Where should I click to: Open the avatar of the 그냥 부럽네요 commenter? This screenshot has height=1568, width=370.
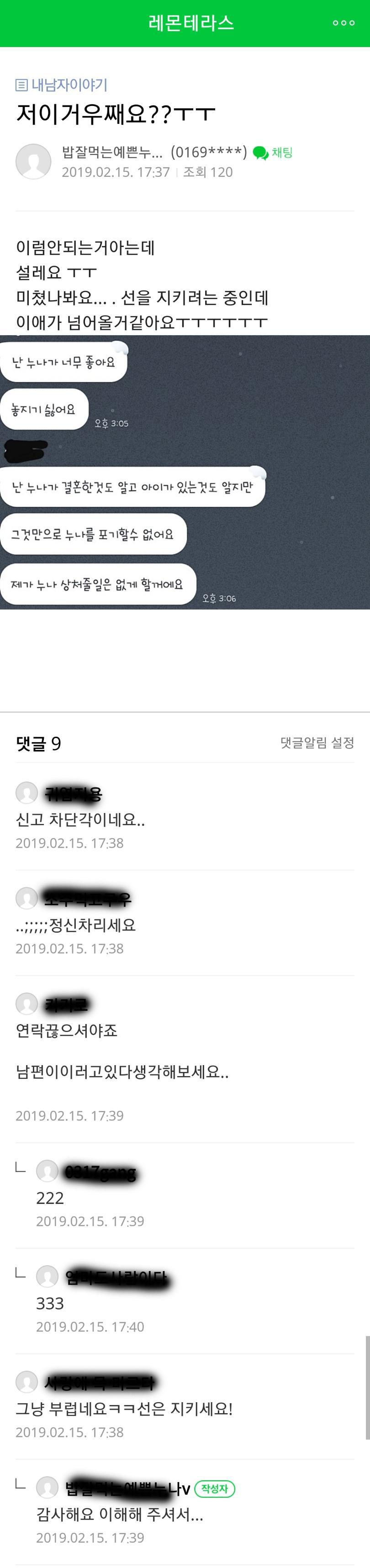coord(26,1381)
